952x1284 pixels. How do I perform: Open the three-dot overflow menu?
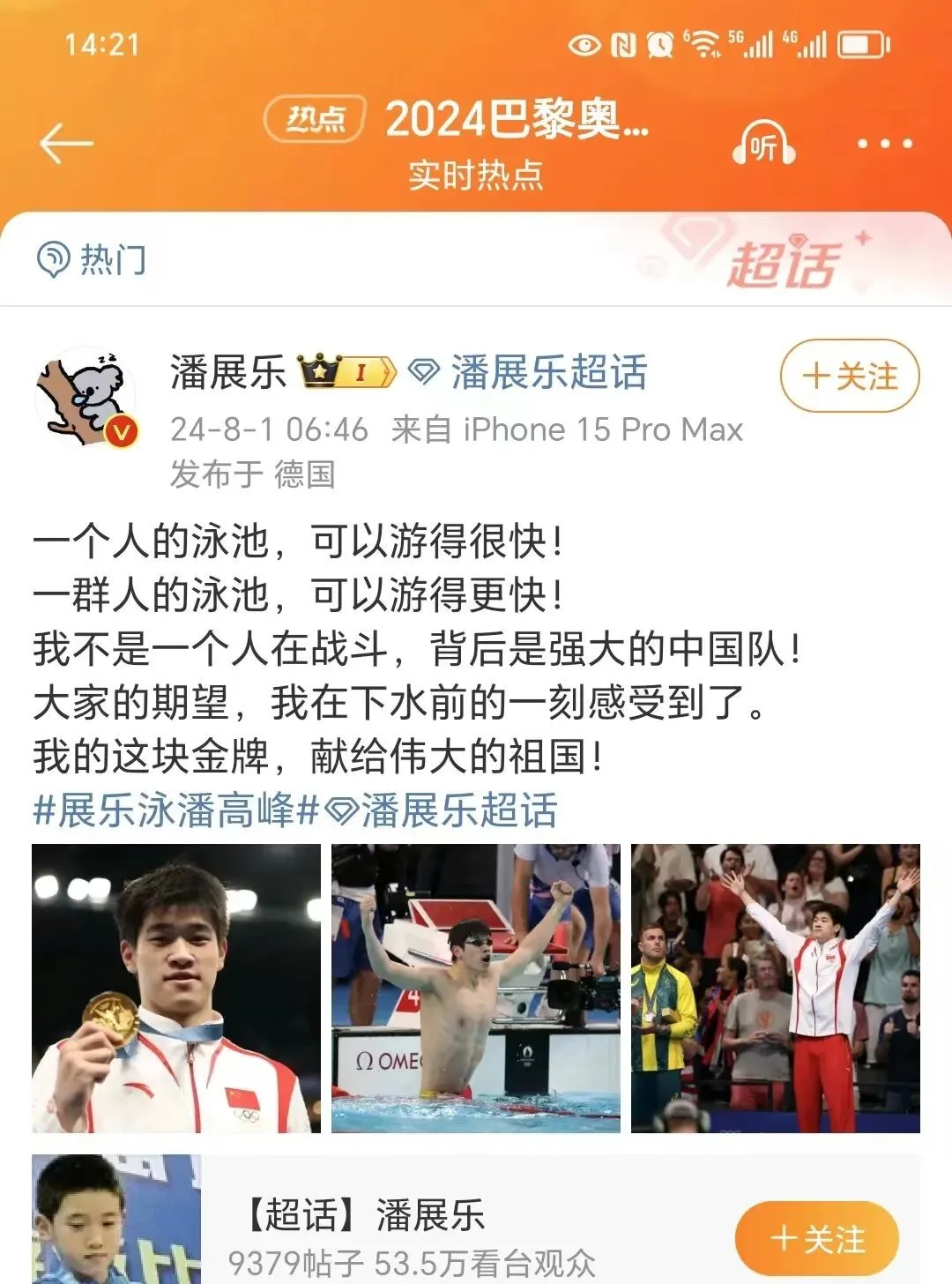click(x=884, y=144)
